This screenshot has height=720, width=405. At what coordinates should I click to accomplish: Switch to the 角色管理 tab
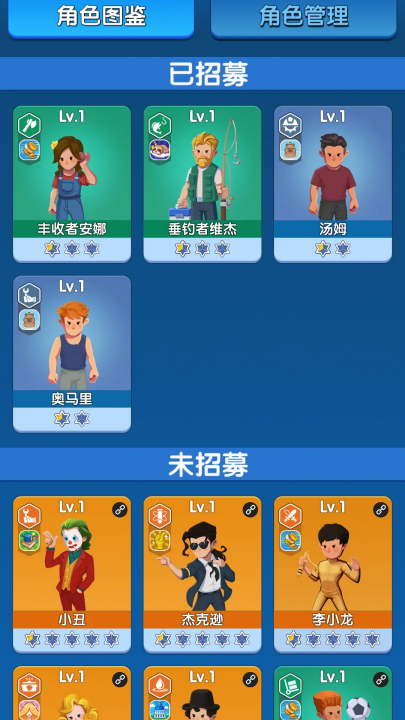(304, 17)
